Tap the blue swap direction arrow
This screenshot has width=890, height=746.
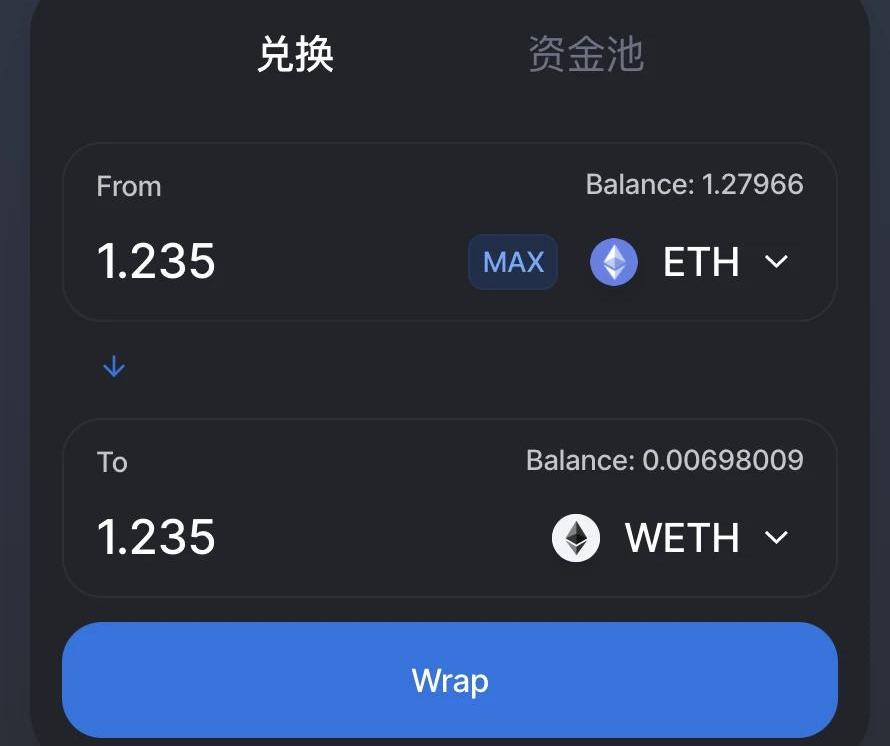tap(114, 367)
